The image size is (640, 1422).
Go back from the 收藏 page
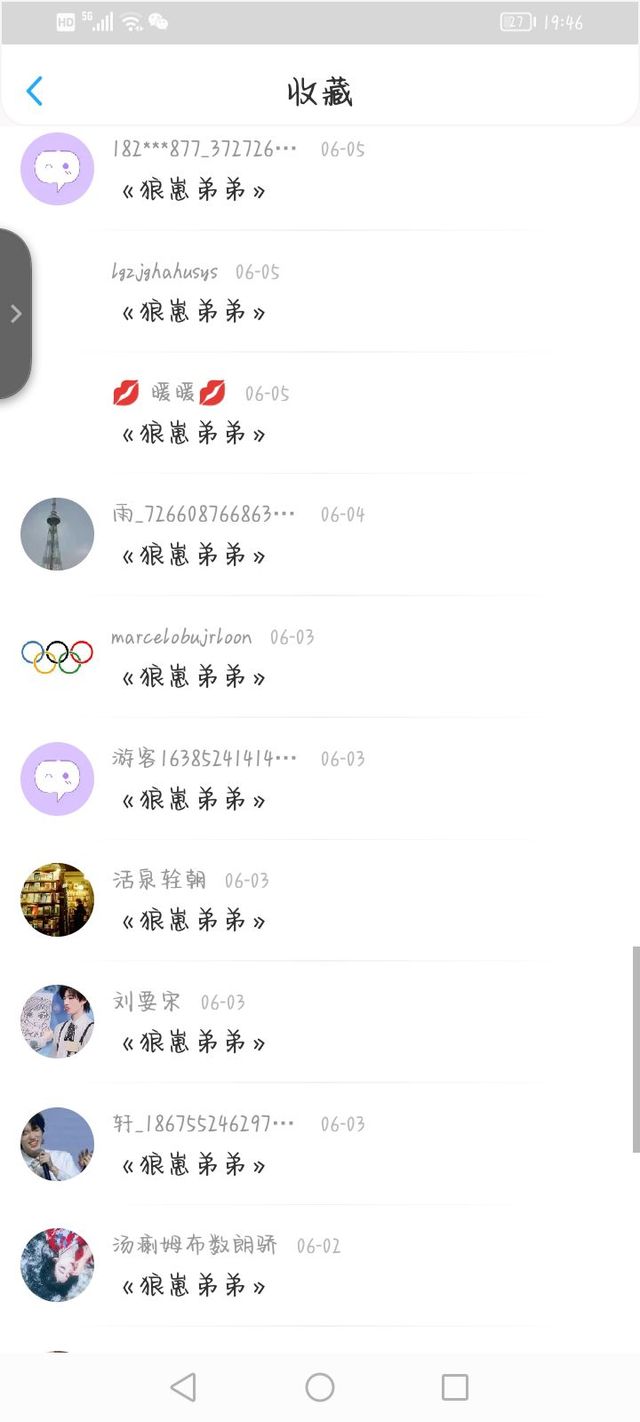(34, 91)
